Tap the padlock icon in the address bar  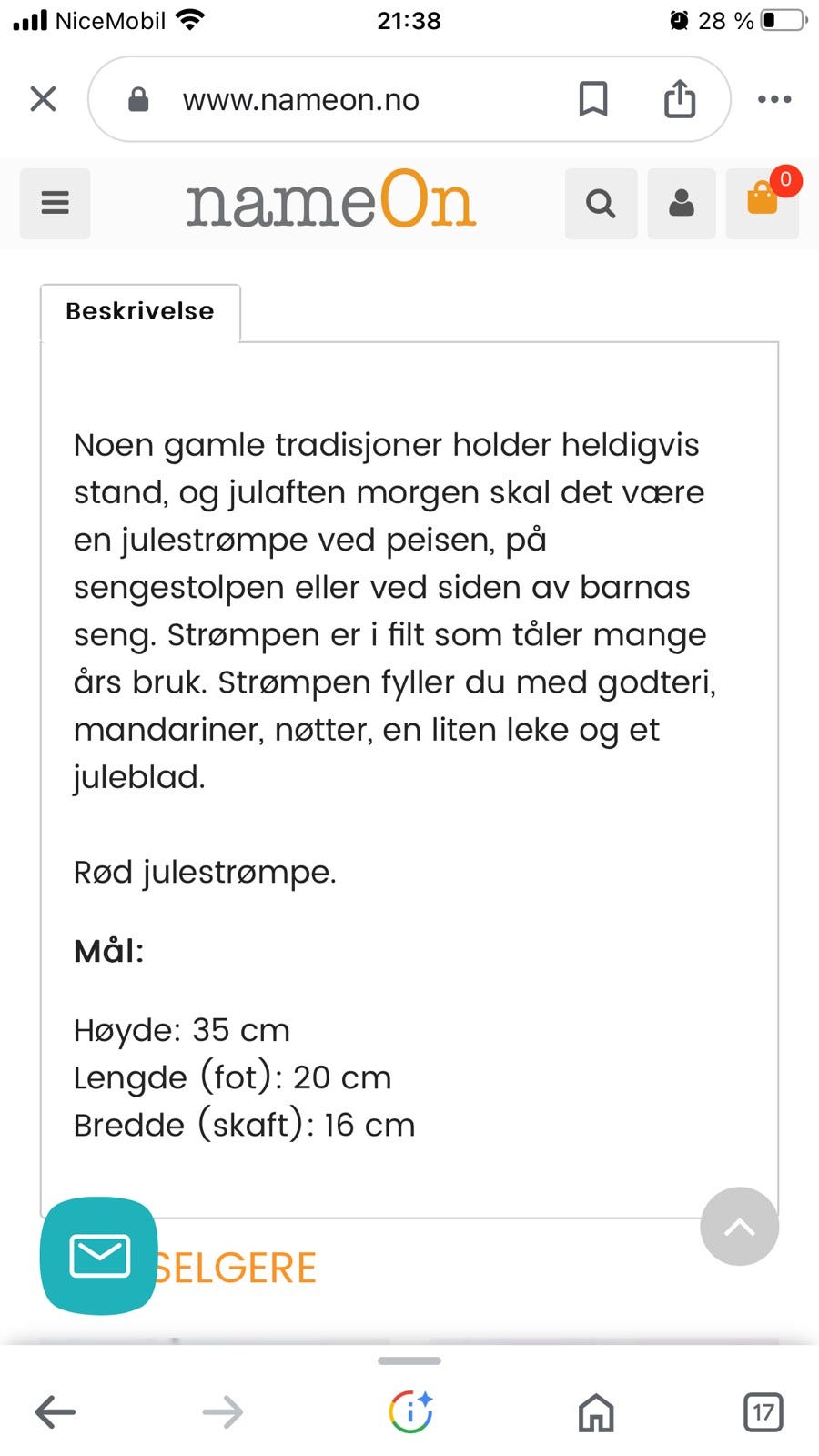point(138,99)
